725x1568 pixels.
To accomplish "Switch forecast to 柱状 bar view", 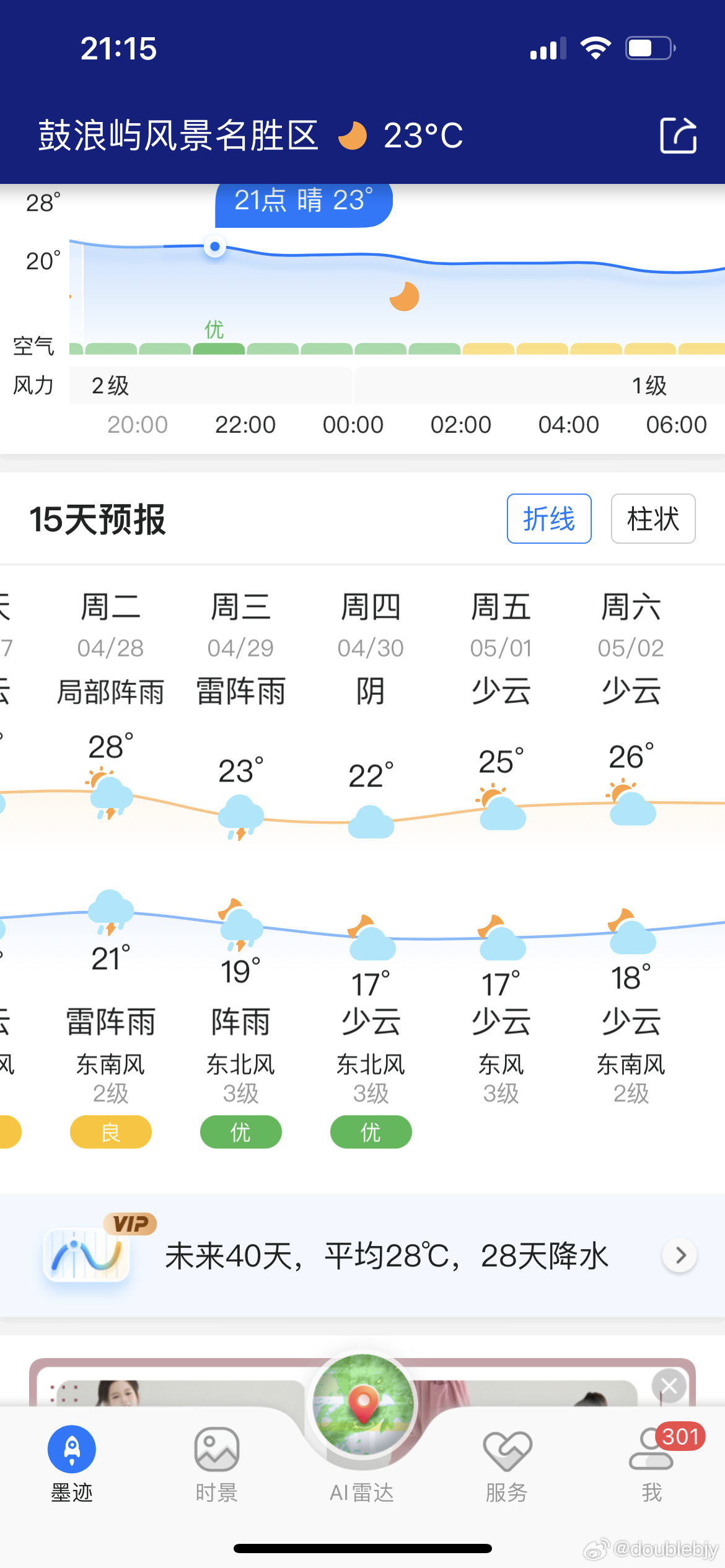I will tap(653, 519).
